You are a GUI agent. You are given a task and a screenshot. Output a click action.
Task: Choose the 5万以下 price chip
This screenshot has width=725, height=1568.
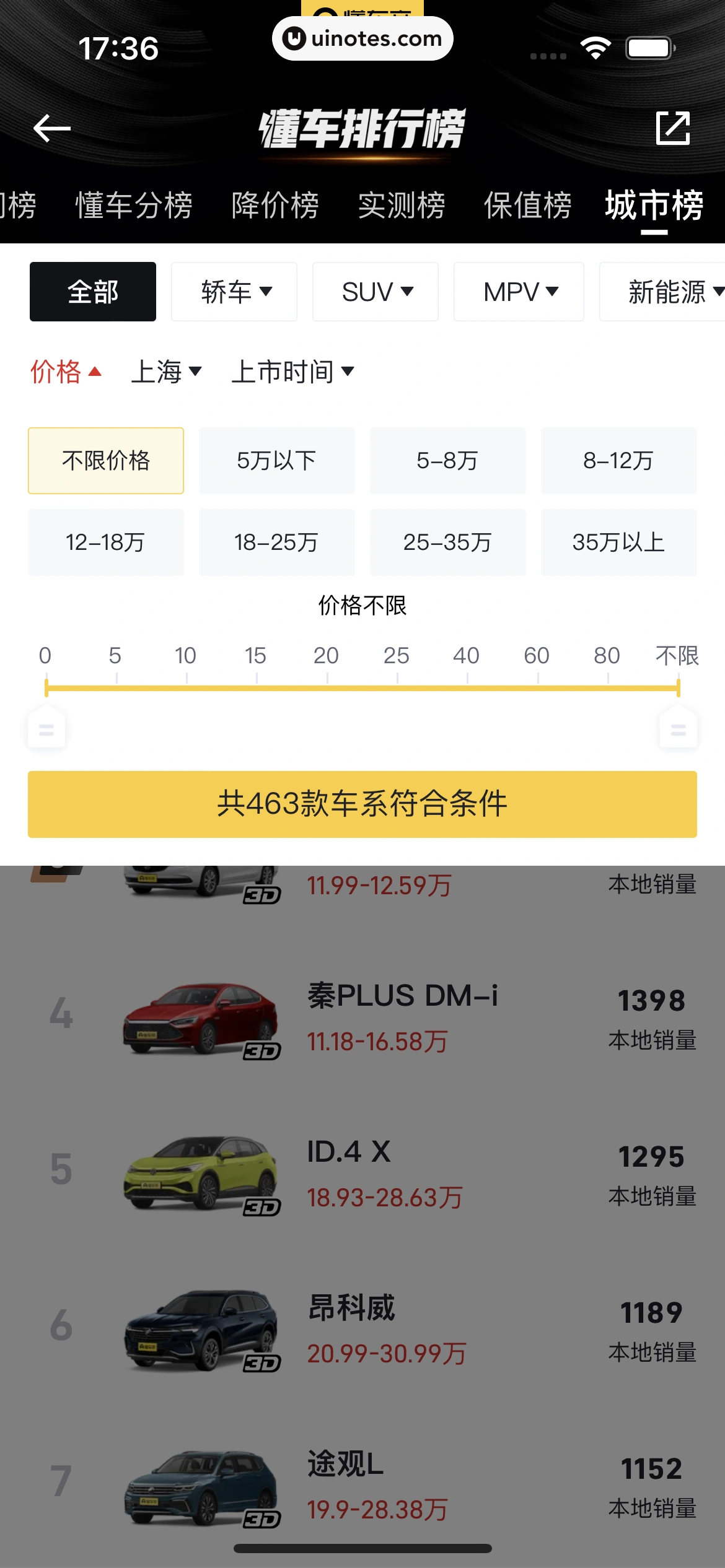277,461
